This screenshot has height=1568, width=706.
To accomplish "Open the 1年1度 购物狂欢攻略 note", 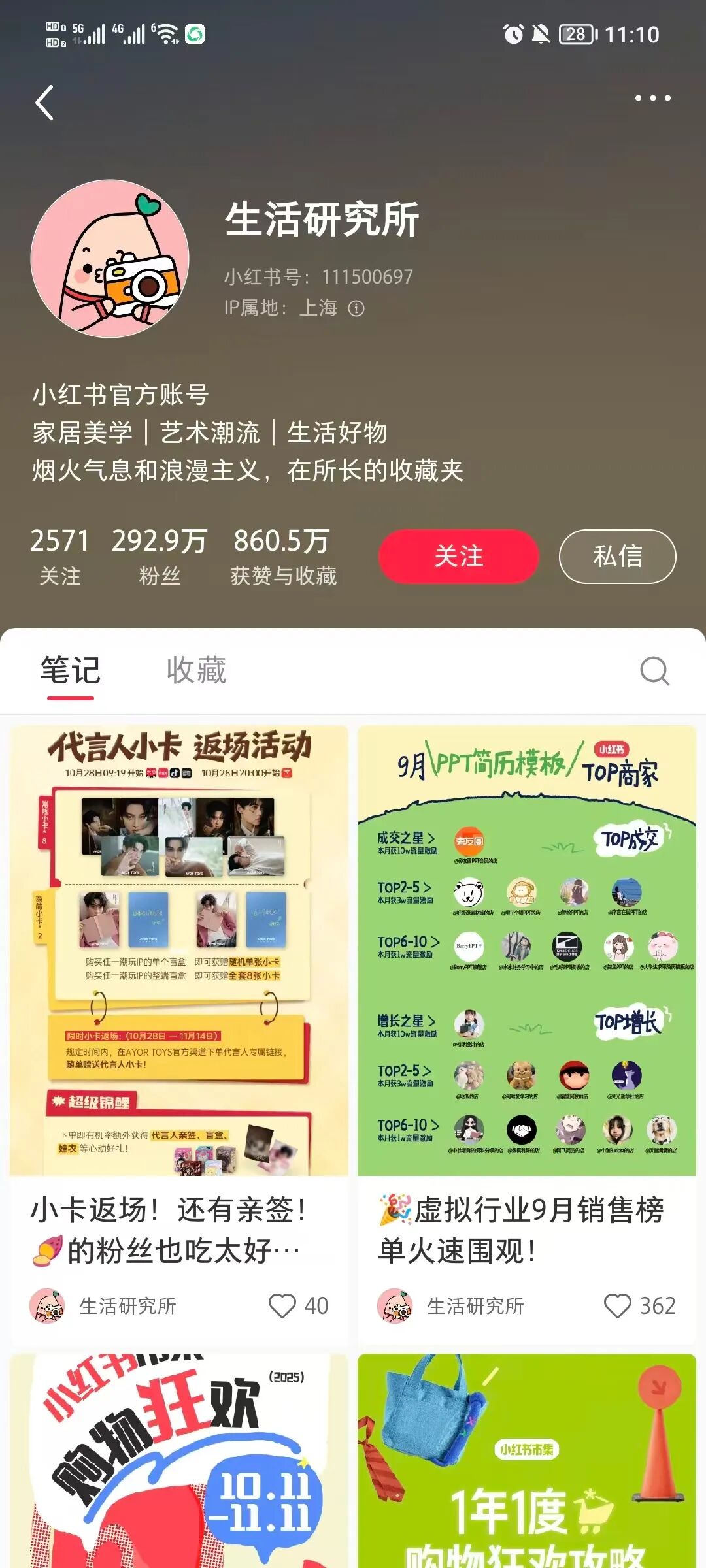I will pyautogui.click(x=526, y=1460).
